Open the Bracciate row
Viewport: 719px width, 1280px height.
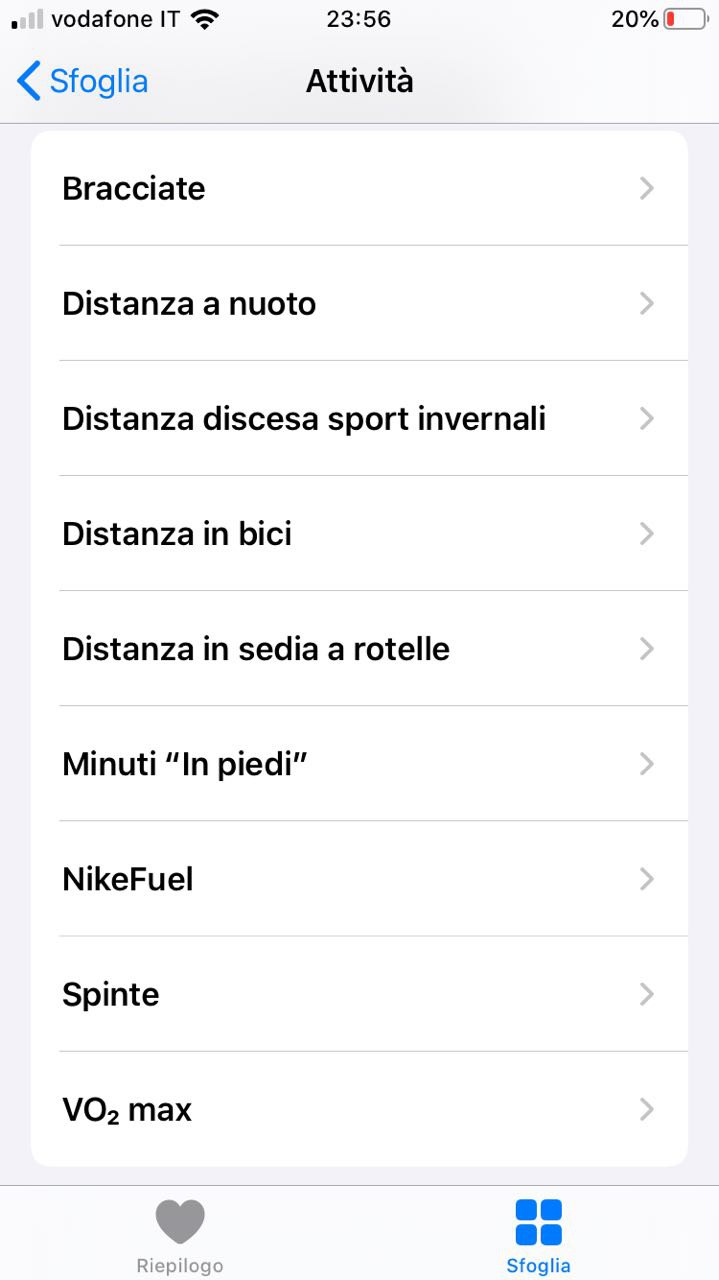click(x=360, y=188)
